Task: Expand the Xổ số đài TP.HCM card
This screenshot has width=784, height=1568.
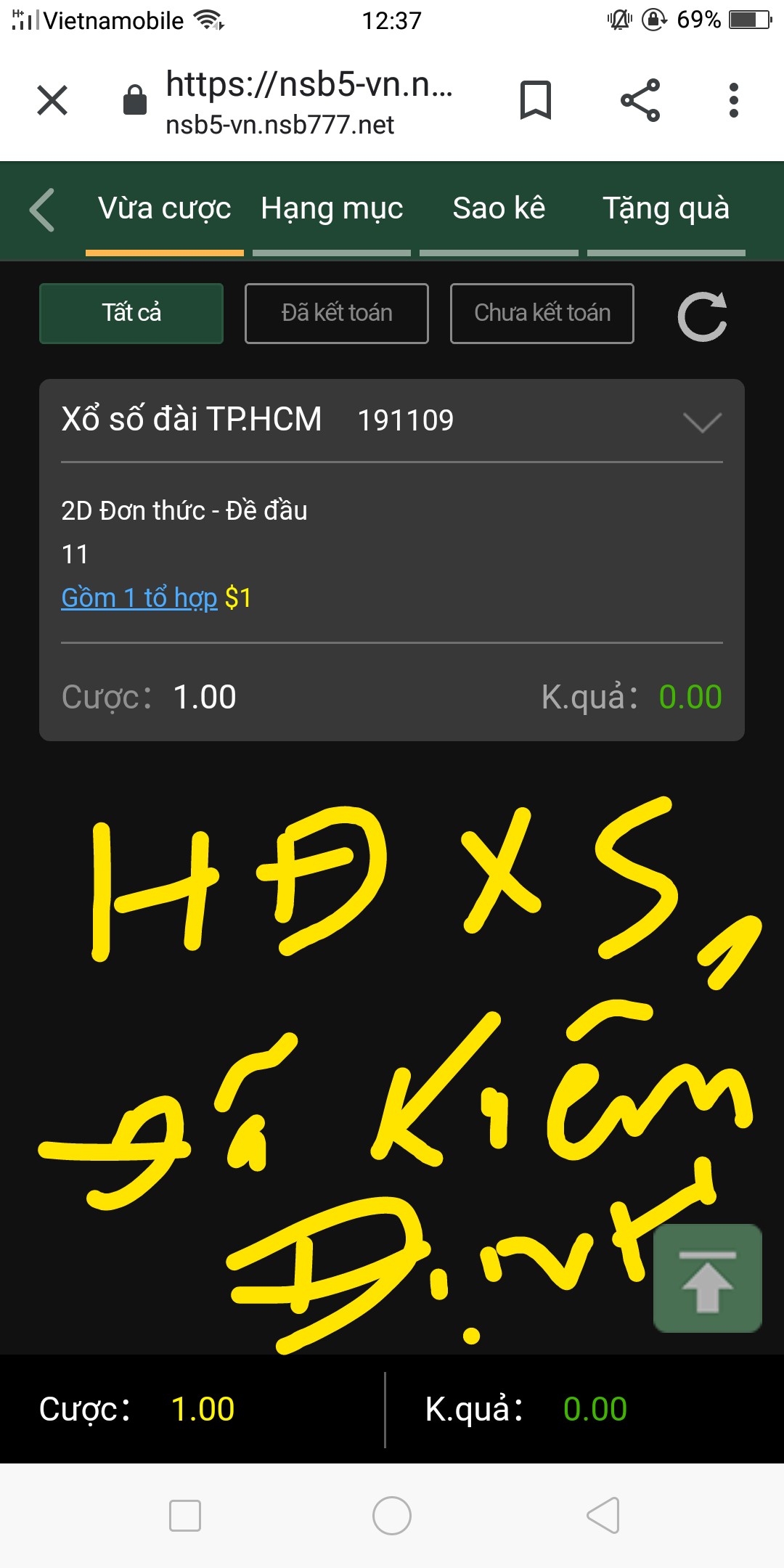Action: click(x=702, y=422)
